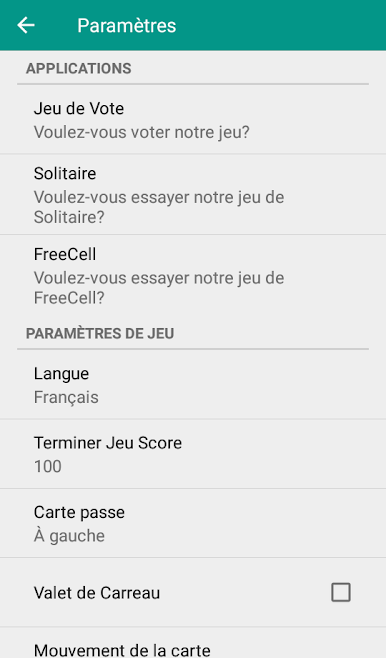
Task: Open the Solitaire game suggestion
Action: click(193, 195)
